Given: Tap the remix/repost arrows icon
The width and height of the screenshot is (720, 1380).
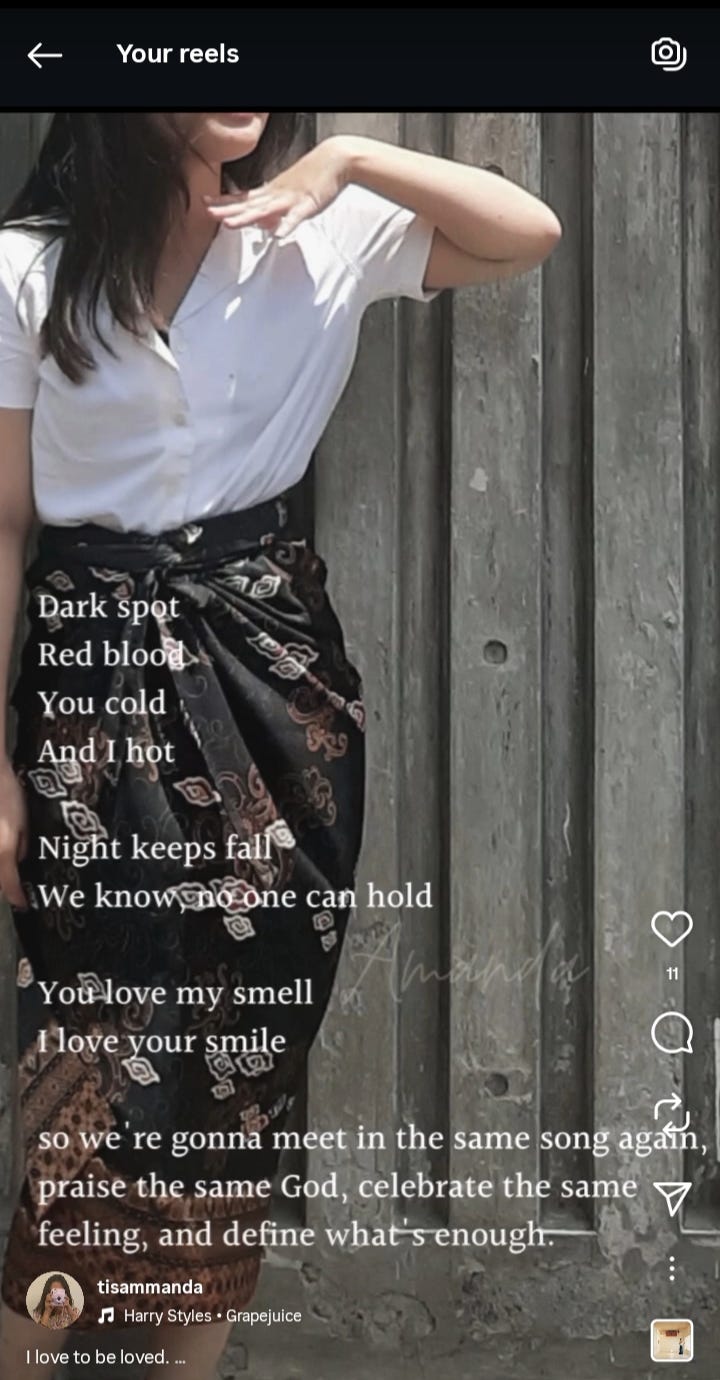Looking at the screenshot, I should click(x=672, y=1114).
